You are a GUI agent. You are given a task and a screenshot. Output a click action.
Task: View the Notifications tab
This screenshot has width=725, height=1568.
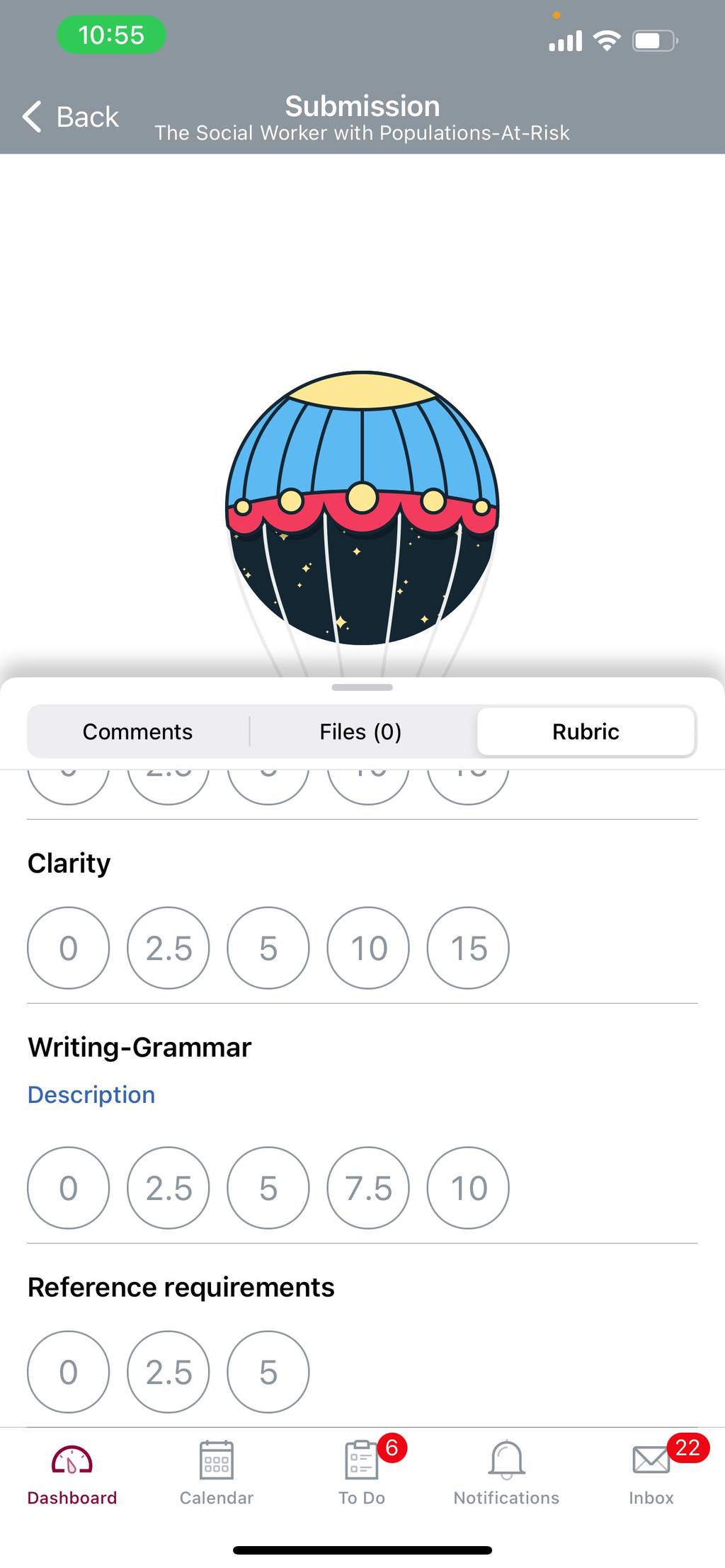click(506, 1474)
